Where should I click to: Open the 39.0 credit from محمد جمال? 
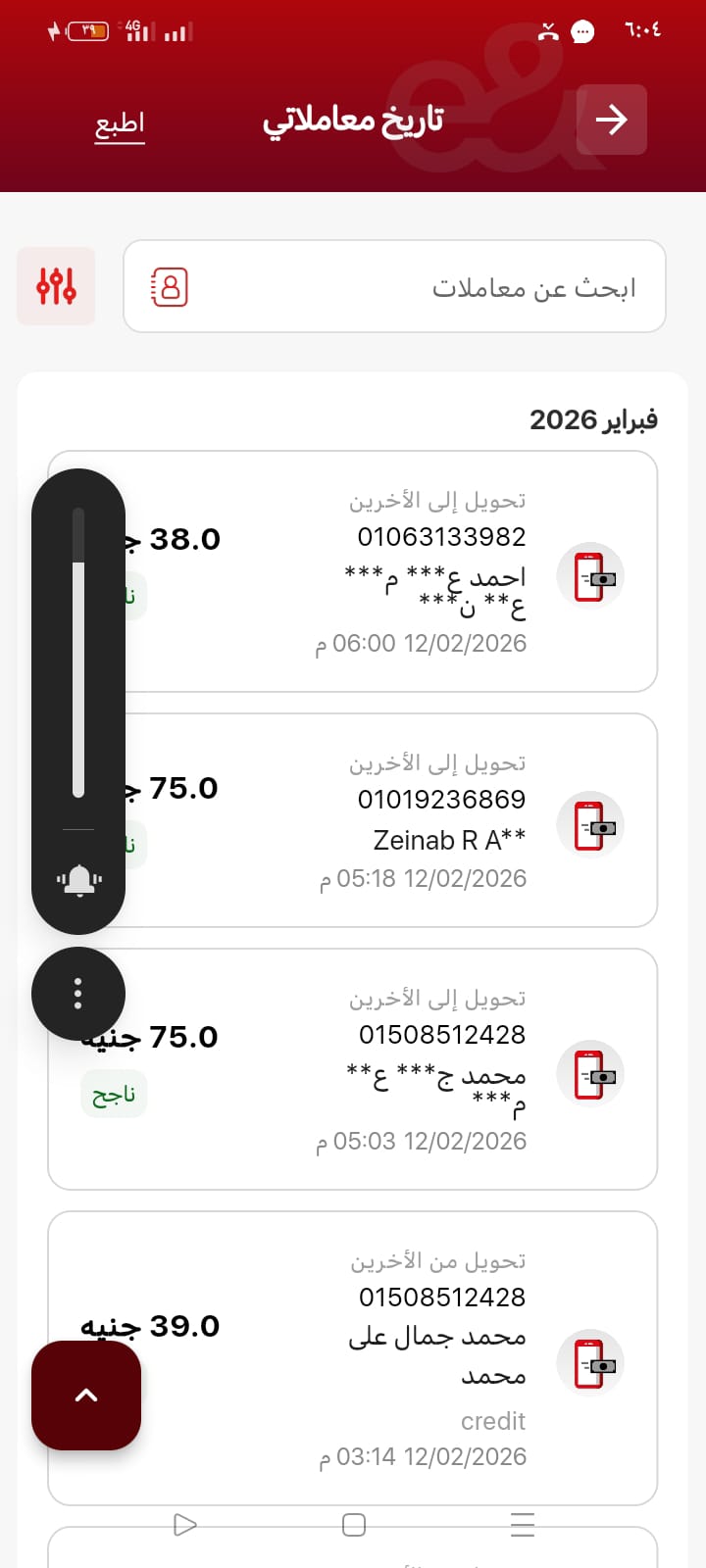(x=392, y=1357)
